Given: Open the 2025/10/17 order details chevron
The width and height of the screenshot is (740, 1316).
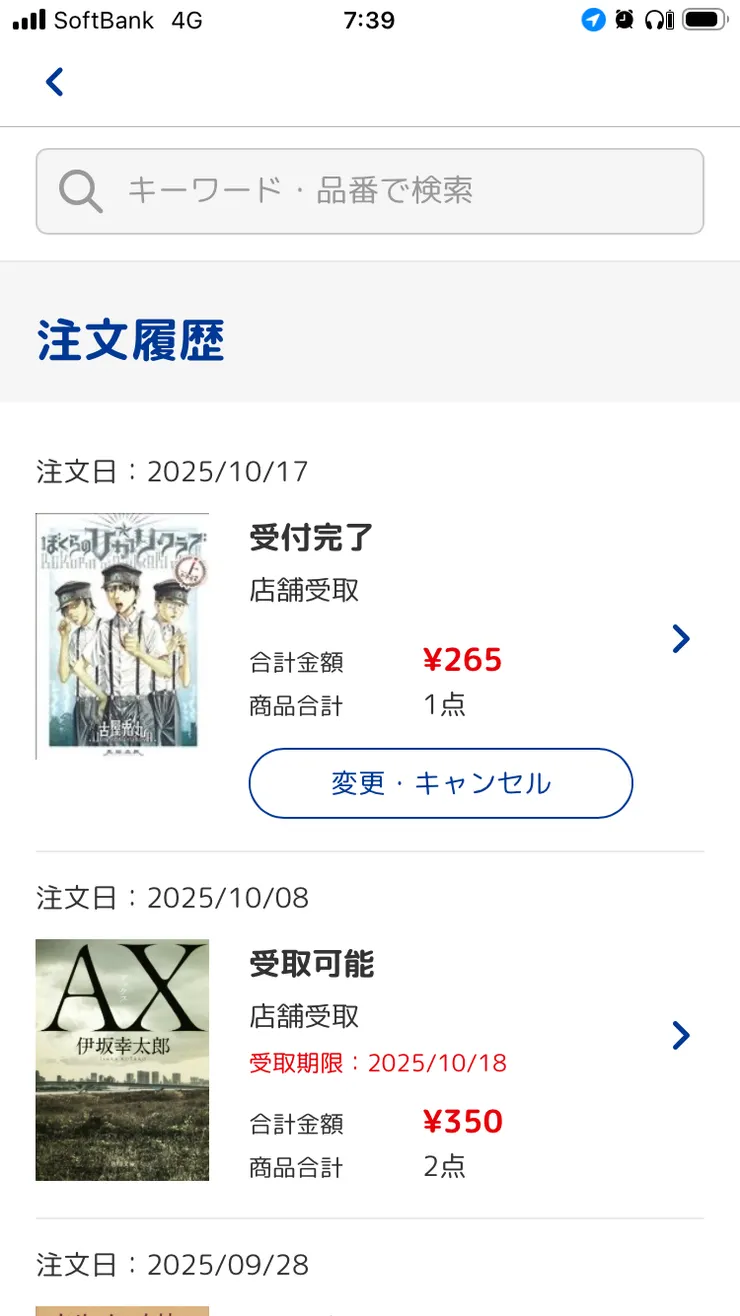Looking at the screenshot, I should click(x=680, y=638).
